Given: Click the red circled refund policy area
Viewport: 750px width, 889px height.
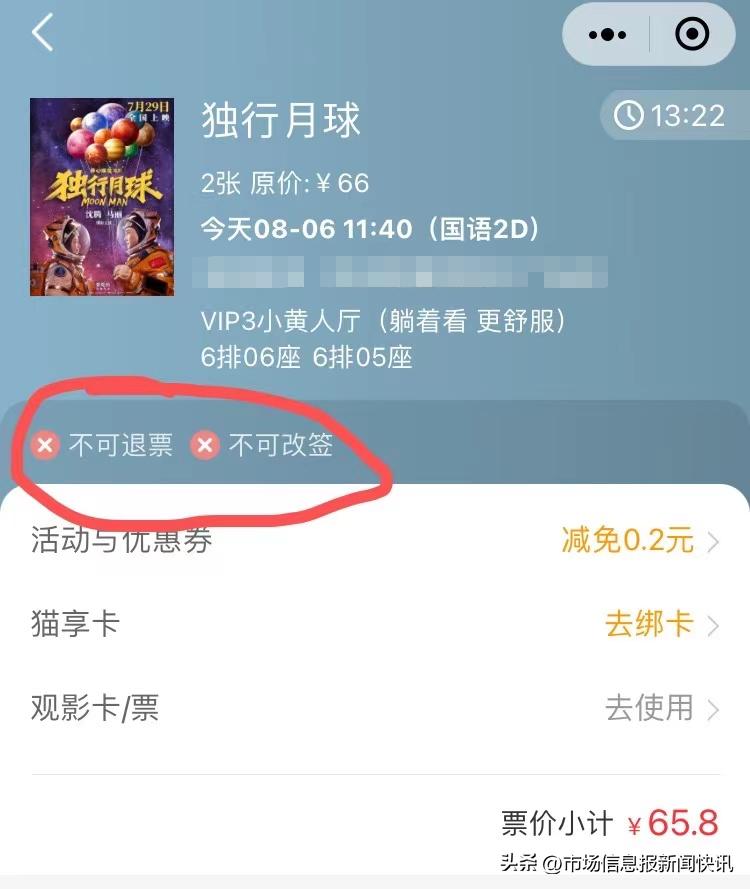Looking at the screenshot, I should (x=200, y=445).
